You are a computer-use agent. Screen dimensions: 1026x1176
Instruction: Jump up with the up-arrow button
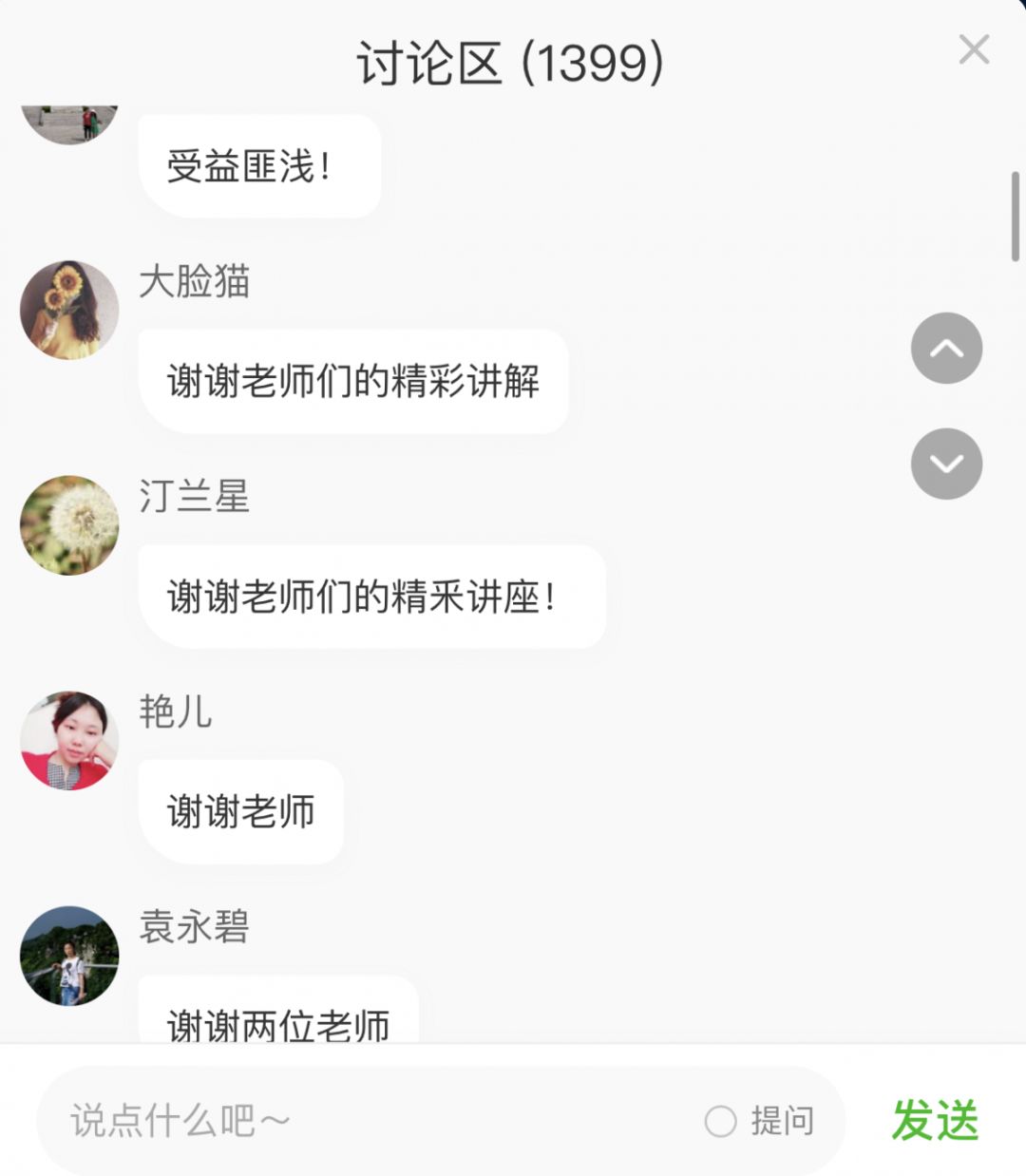click(946, 349)
